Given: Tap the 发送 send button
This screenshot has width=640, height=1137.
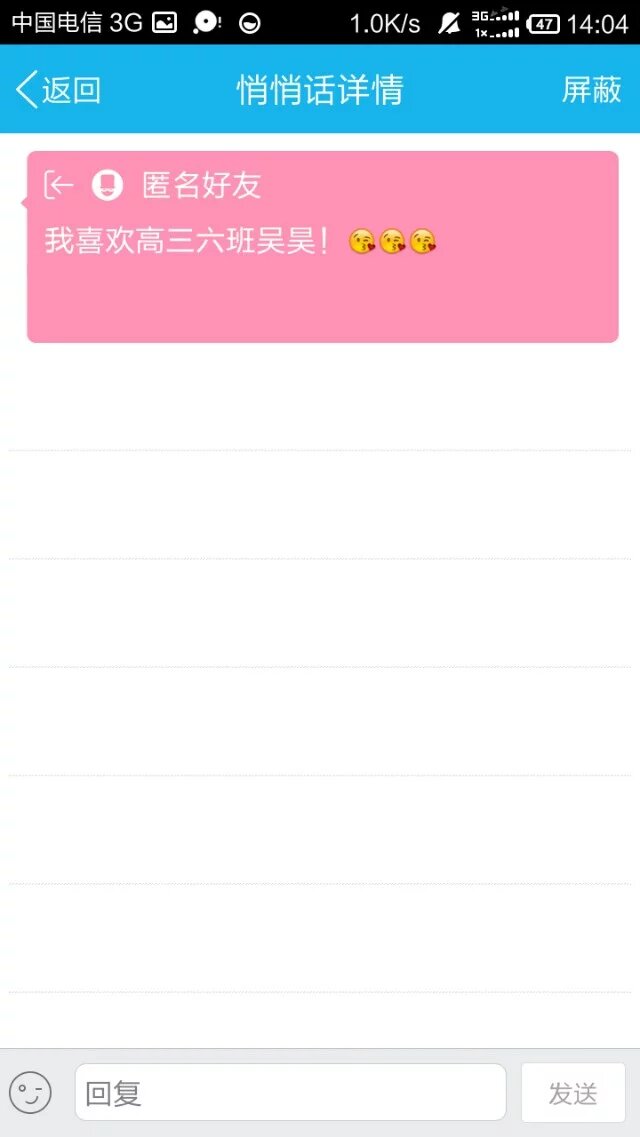Looking at the screenshot, I should pyautogui.click(x=573, y=1093).
